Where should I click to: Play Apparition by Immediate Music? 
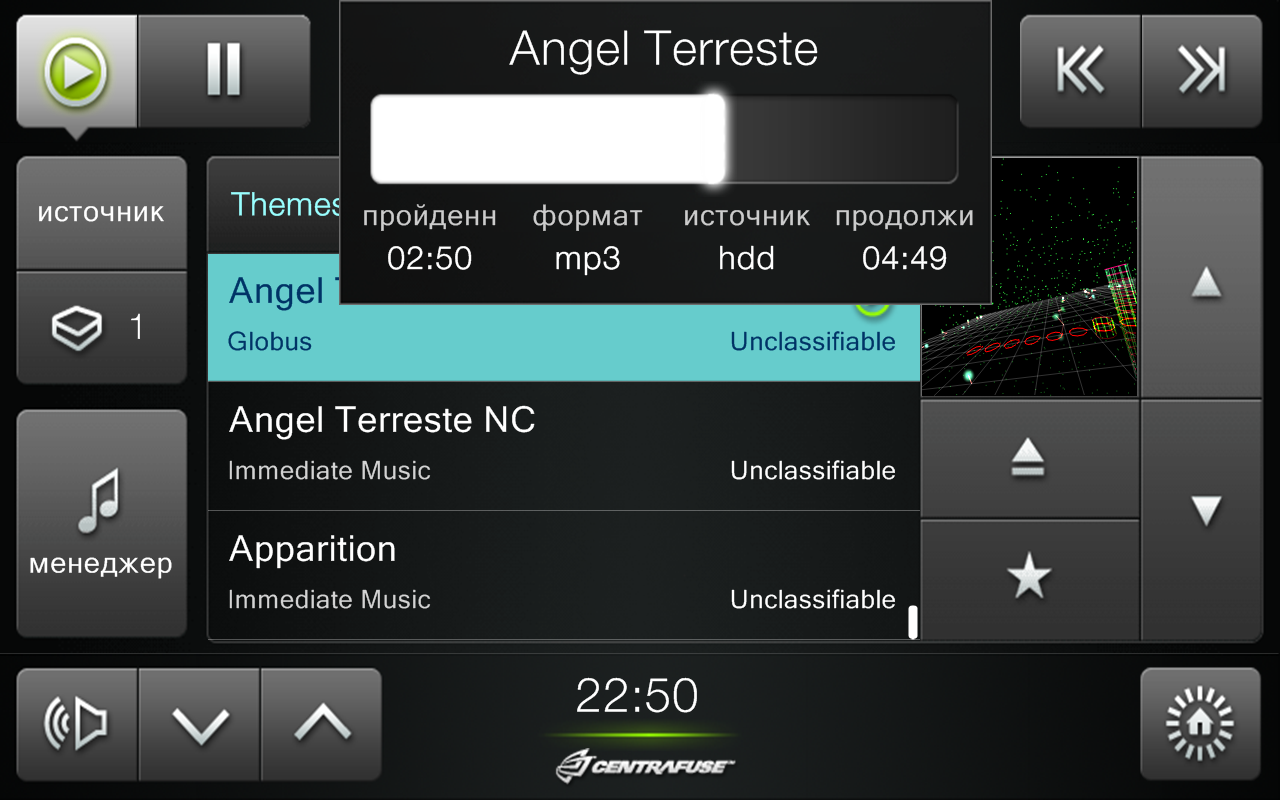click(x=563, y=574)
